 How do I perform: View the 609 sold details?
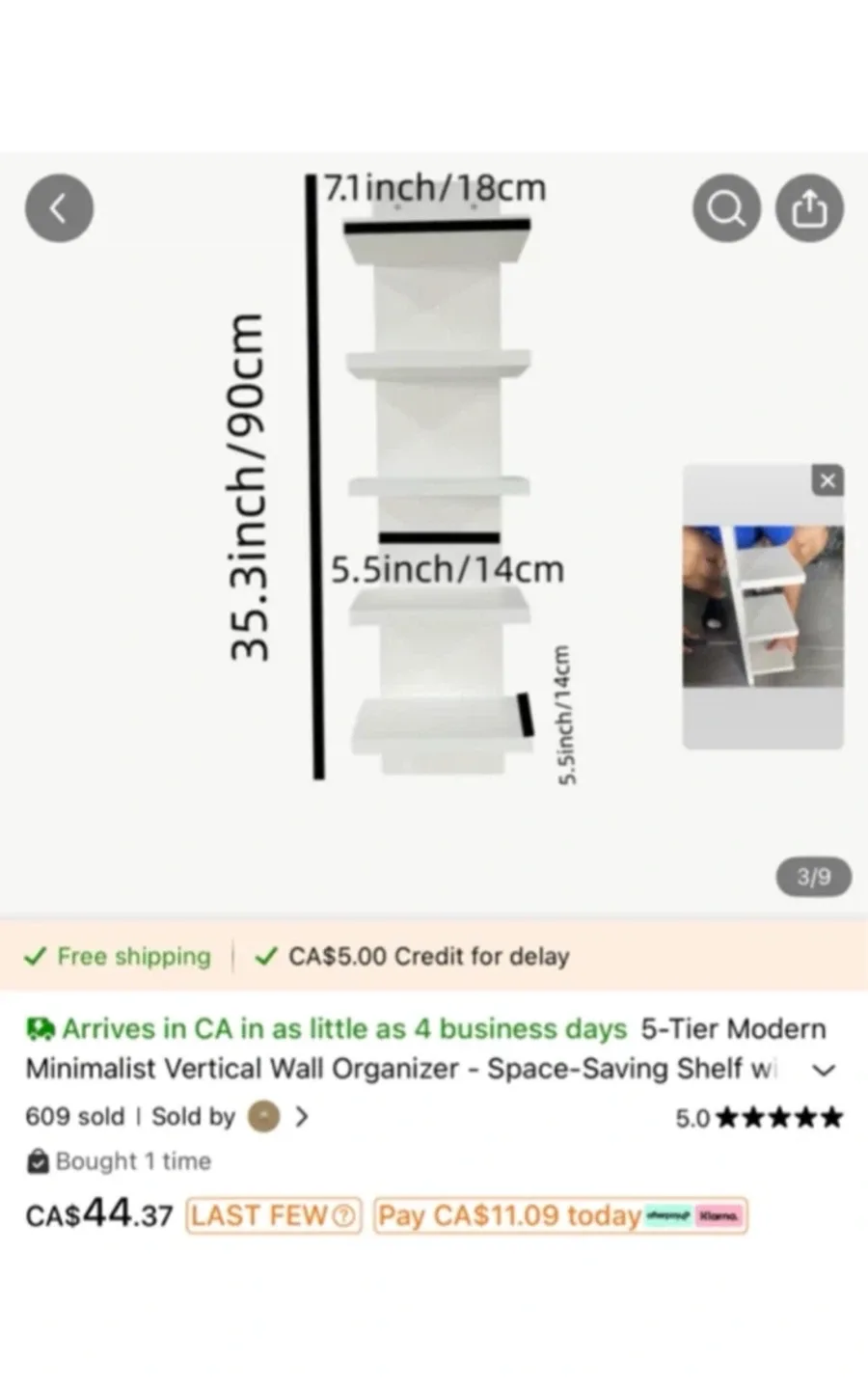pyautogui.click(x=75, y=1116)
